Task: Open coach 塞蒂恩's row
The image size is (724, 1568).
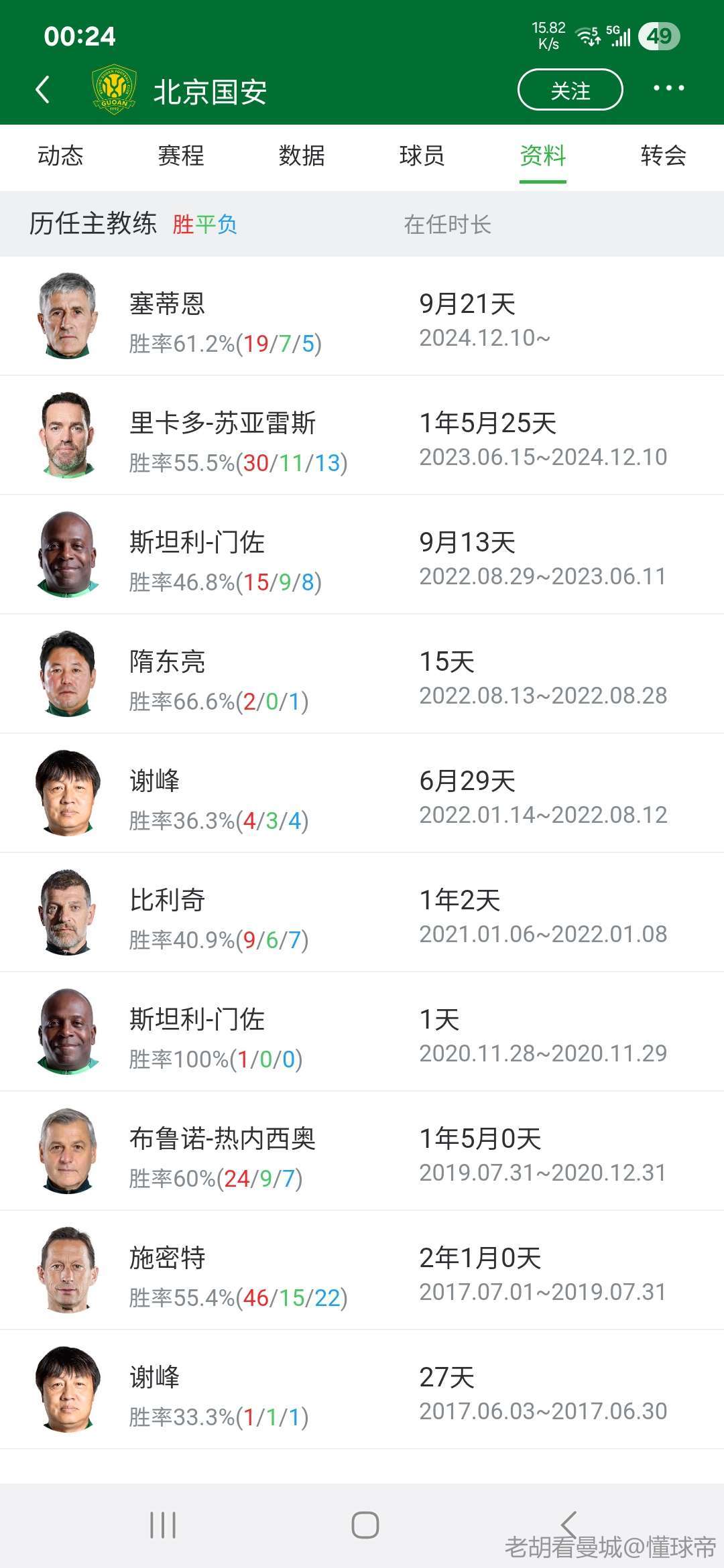Action: click(x=362, y=316)
